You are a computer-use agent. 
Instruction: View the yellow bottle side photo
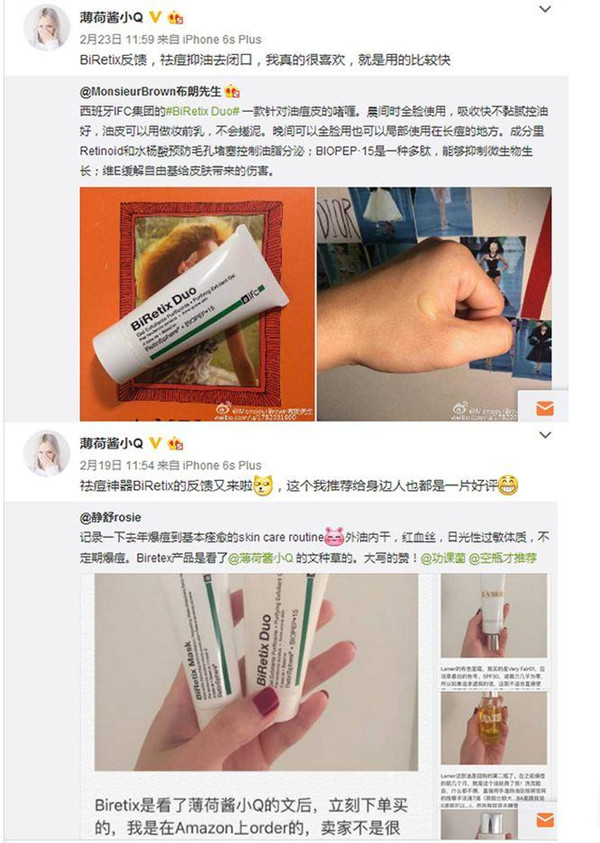coord(493,723)
